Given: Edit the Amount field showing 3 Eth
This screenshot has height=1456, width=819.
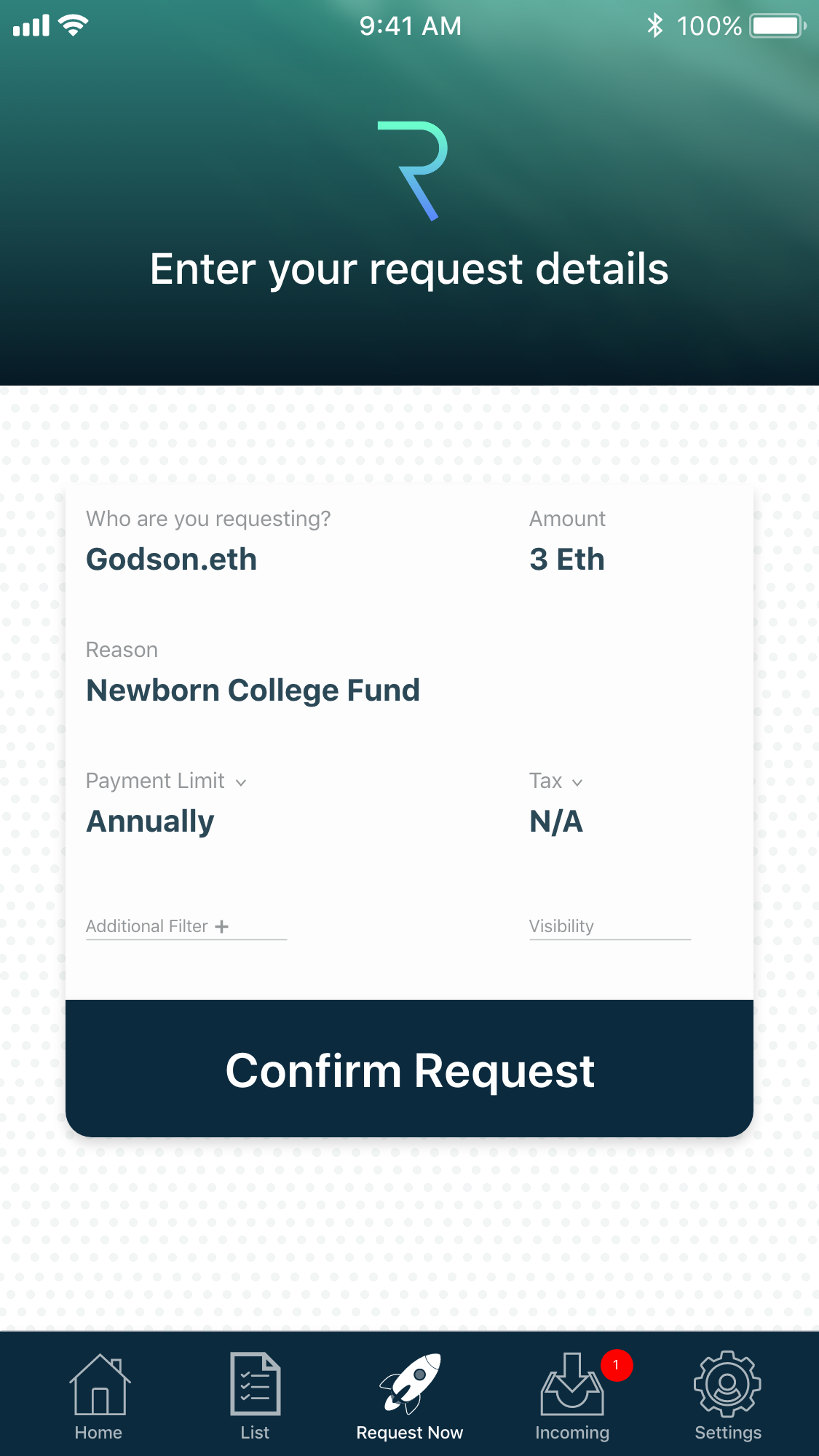Looking at the screenshot, I should (567, 560).
